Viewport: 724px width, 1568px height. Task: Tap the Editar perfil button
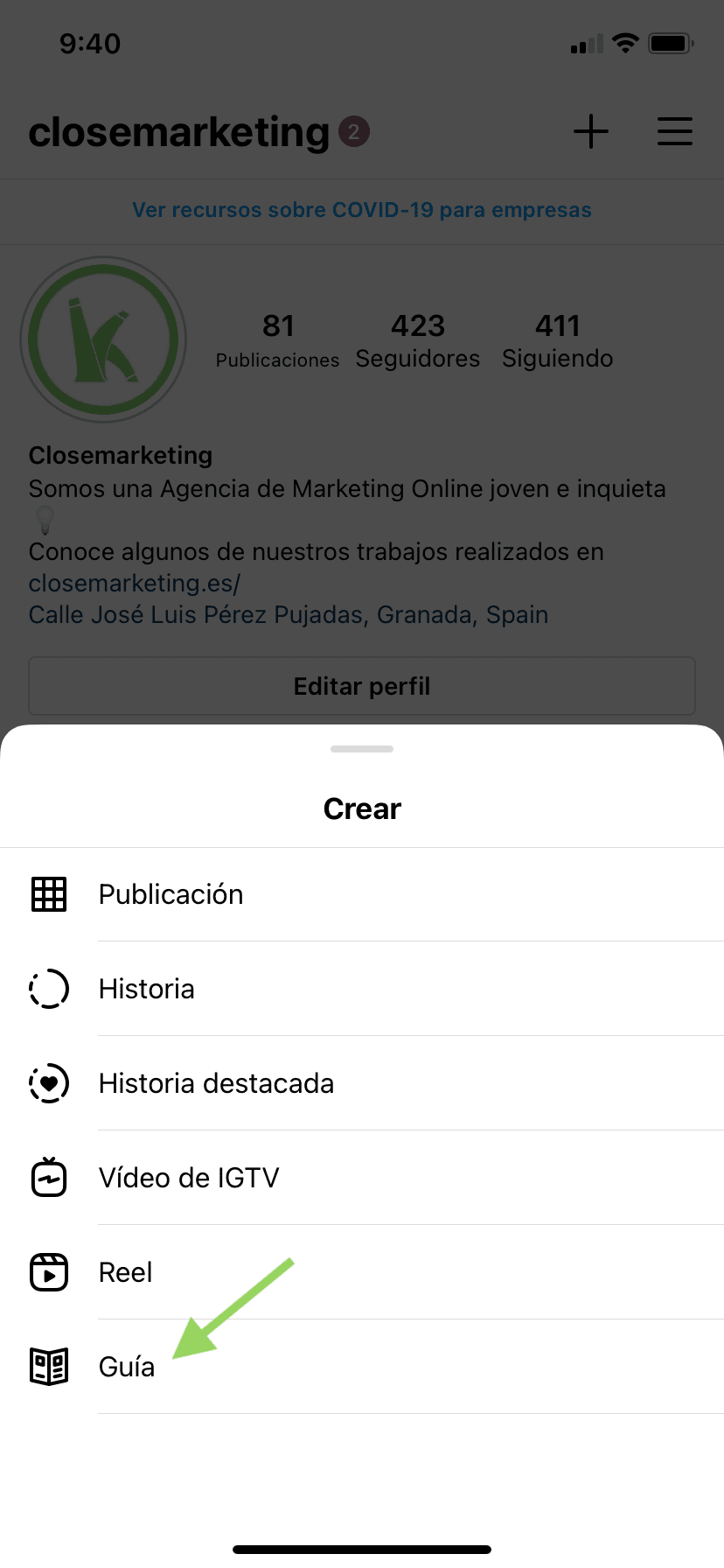tap(361, 686)
